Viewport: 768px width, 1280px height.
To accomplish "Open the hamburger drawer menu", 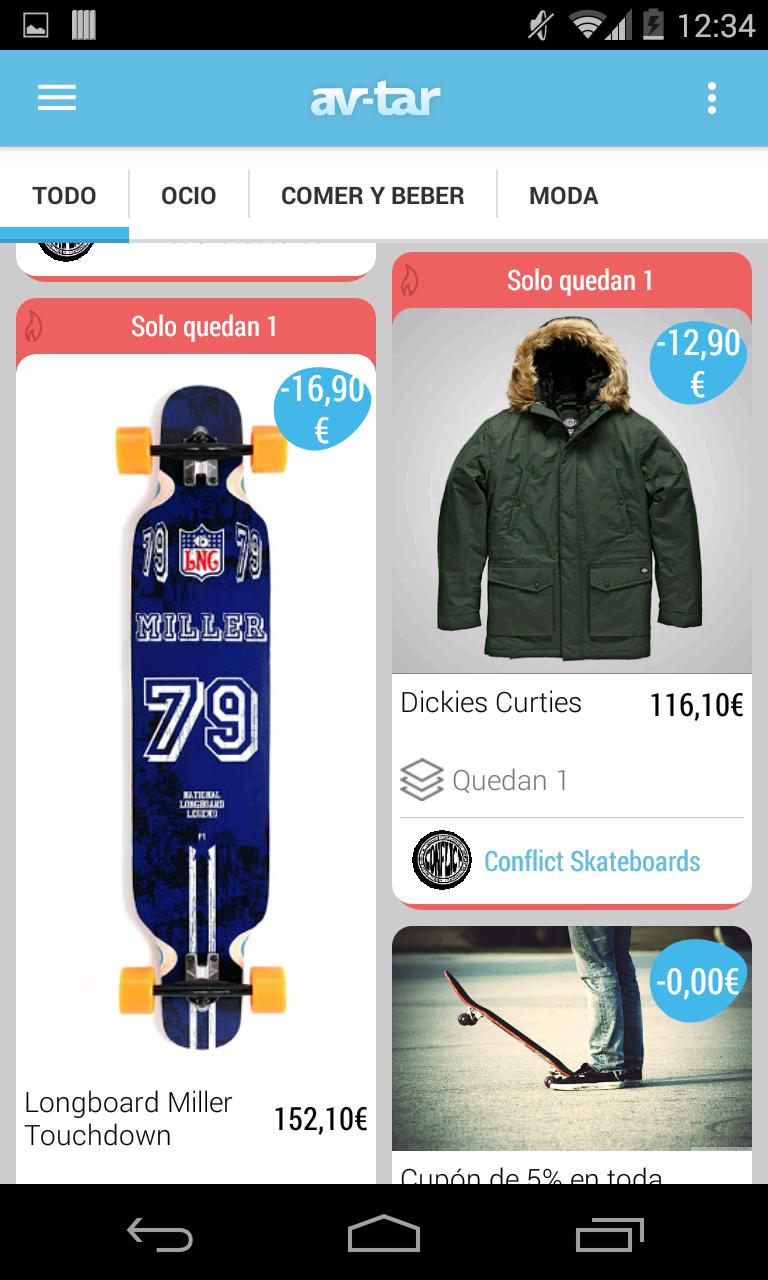I will coord(57,98).
